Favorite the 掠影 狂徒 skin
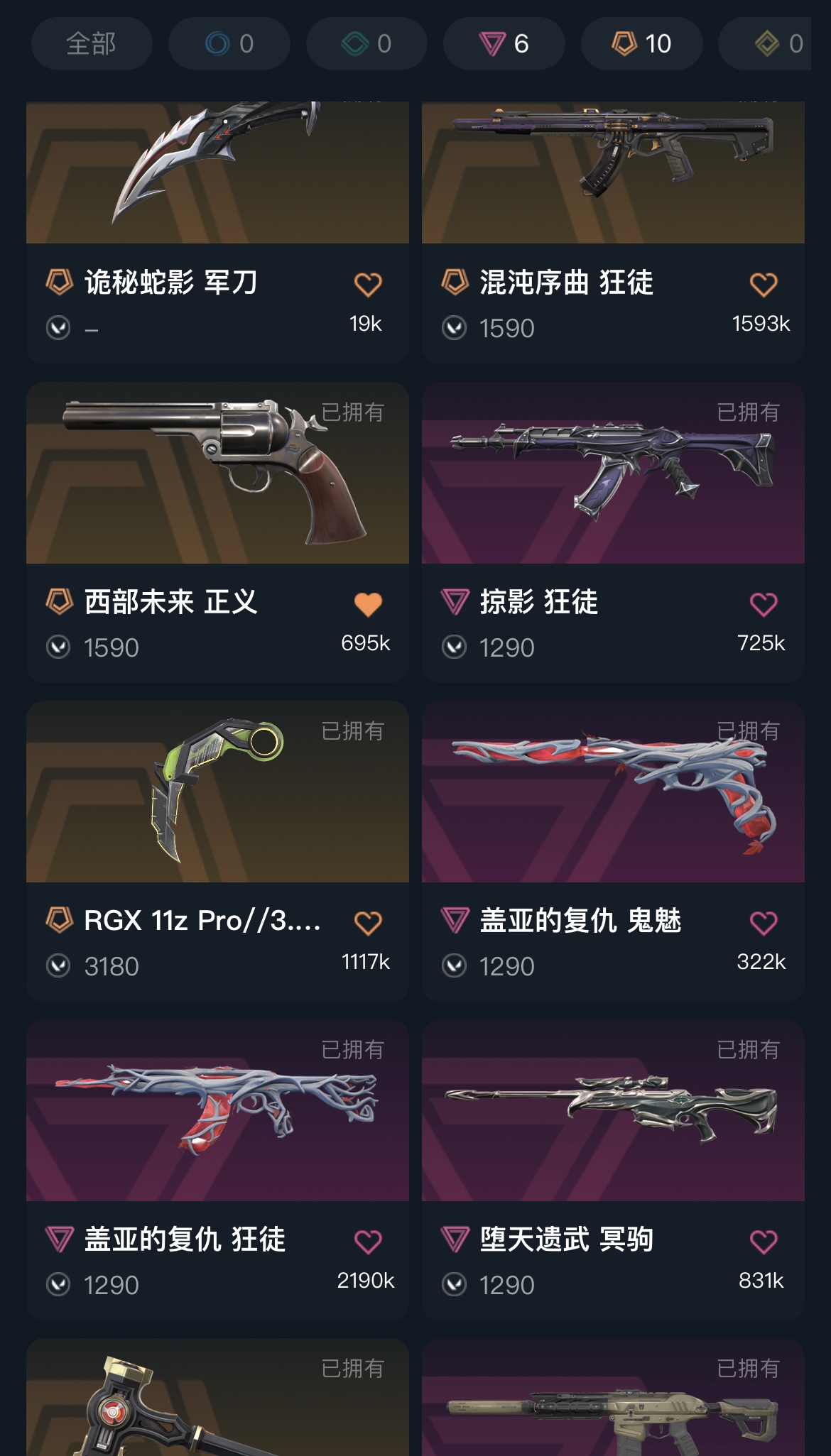Screen dimensions: 831x1456 pyautogui.click(x=764, y=604)
